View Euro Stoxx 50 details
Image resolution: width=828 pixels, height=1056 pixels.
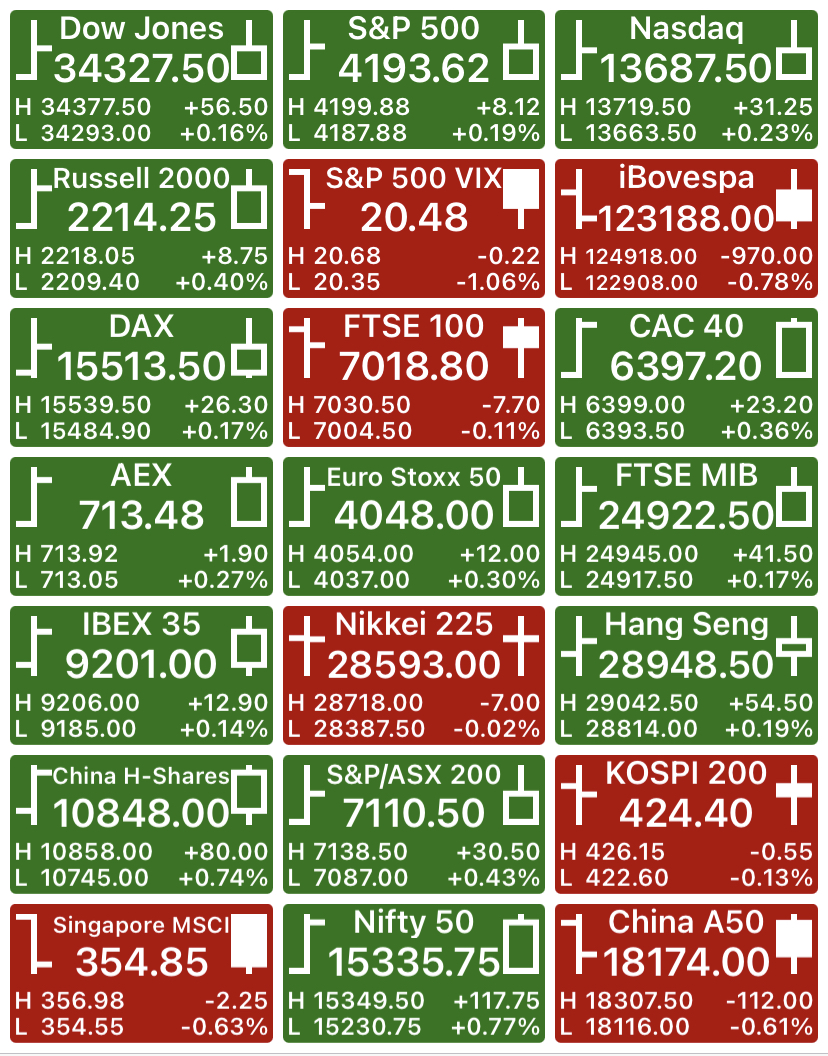tap(414, 527)
